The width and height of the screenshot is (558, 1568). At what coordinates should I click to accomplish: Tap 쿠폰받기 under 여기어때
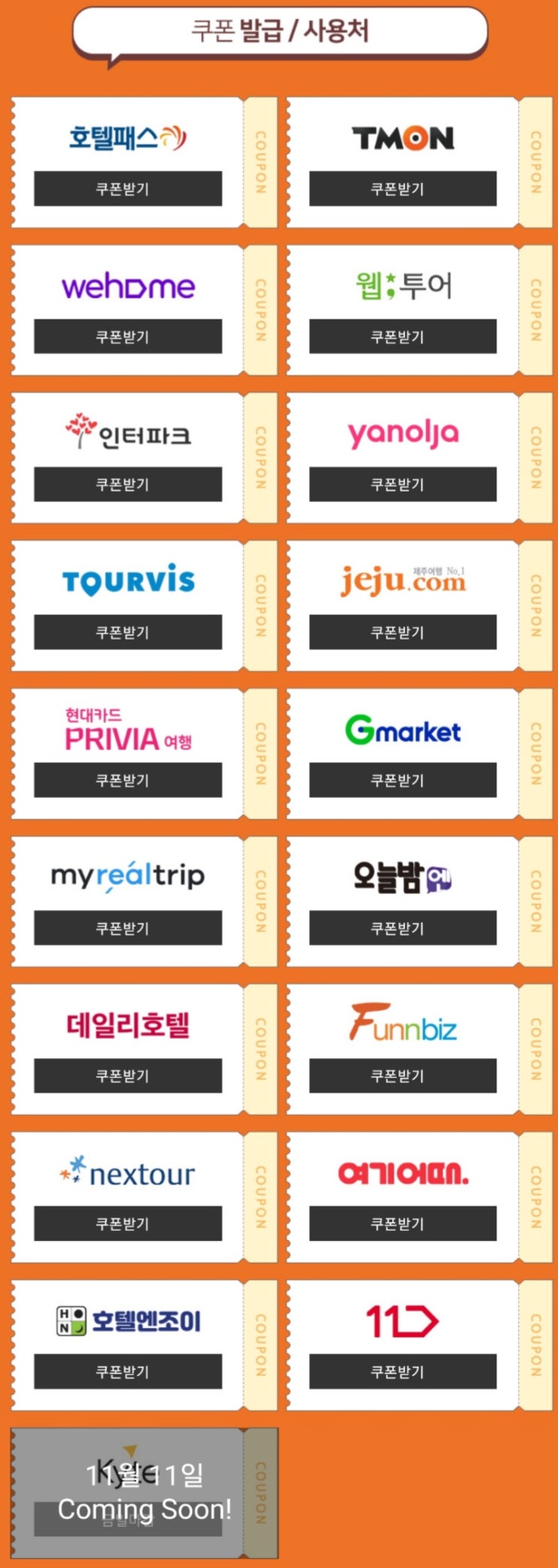click(x=403, y=1224)
